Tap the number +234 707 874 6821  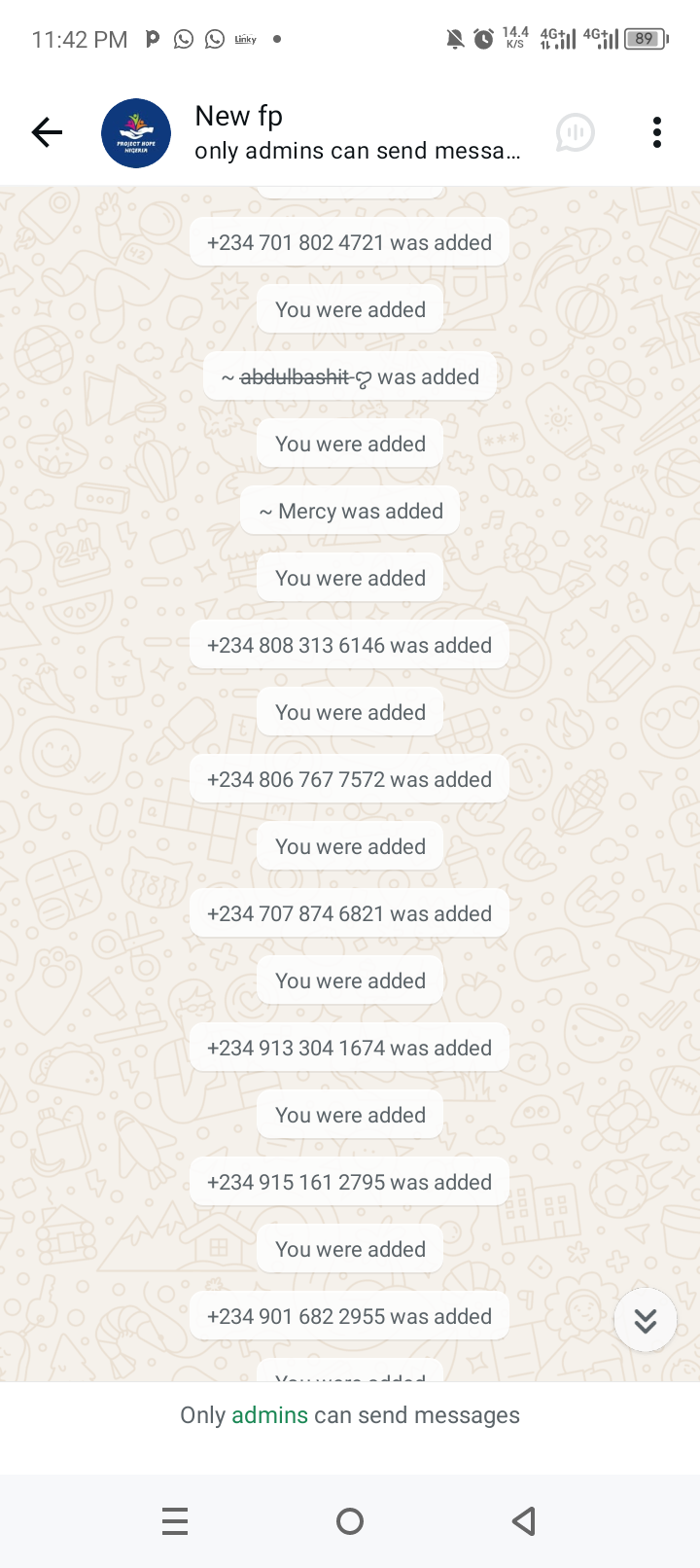click(x=296, y=914)
